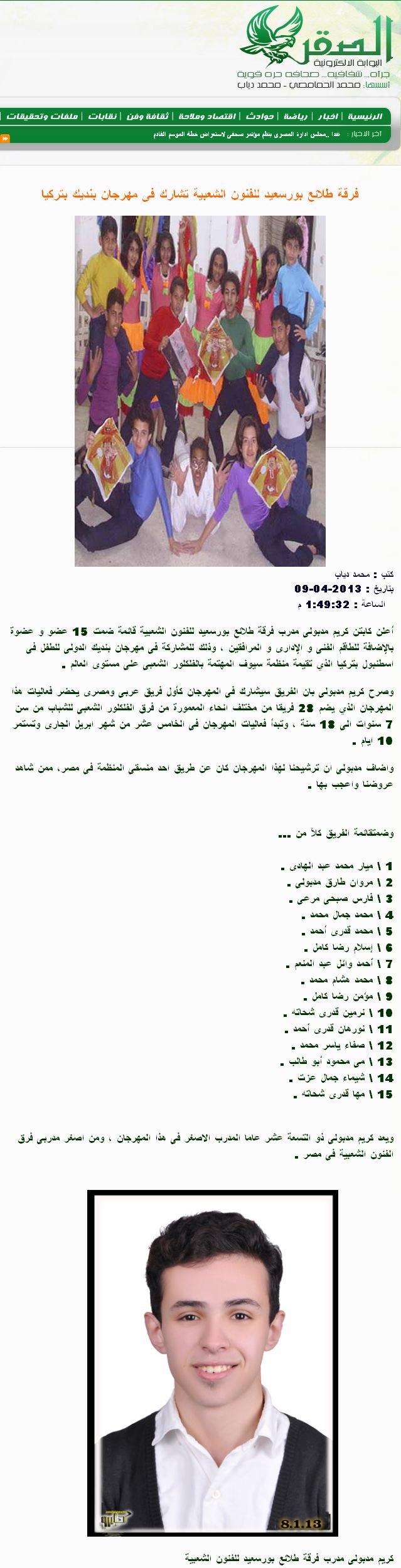Screen dimensions: 401x1568
Task: Select the ثقافة وفن menu item
Action: coord(147,117)
